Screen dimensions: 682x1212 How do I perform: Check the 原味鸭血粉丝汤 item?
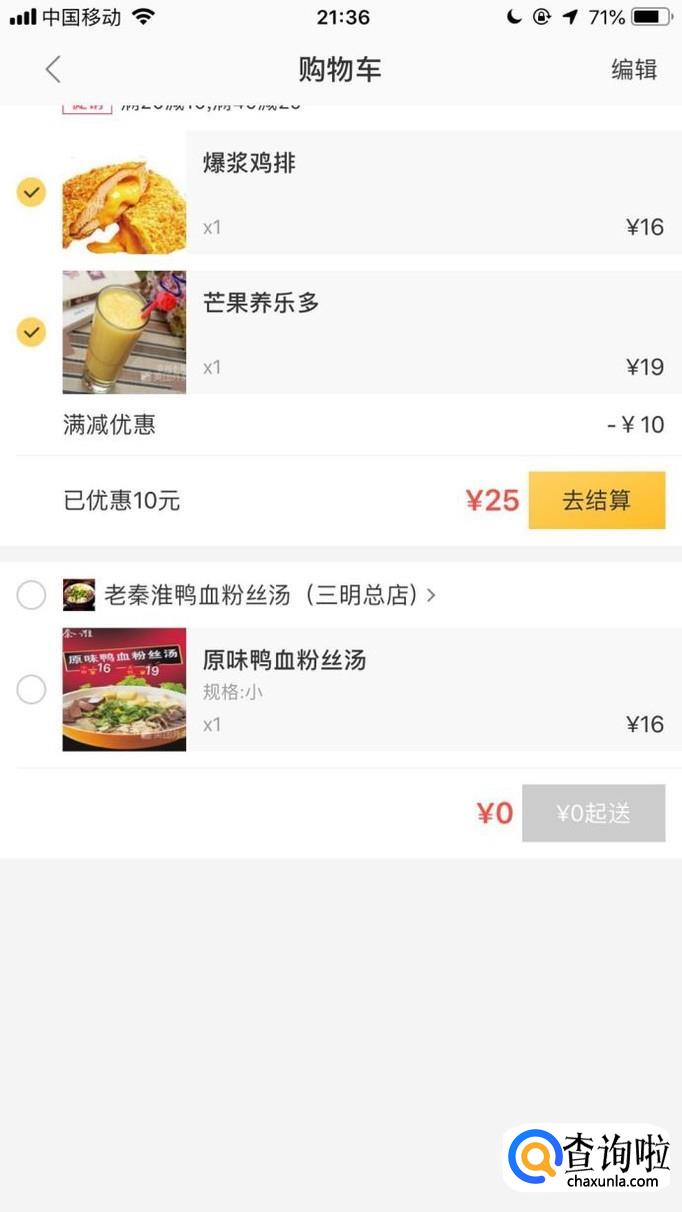(32, 690)
